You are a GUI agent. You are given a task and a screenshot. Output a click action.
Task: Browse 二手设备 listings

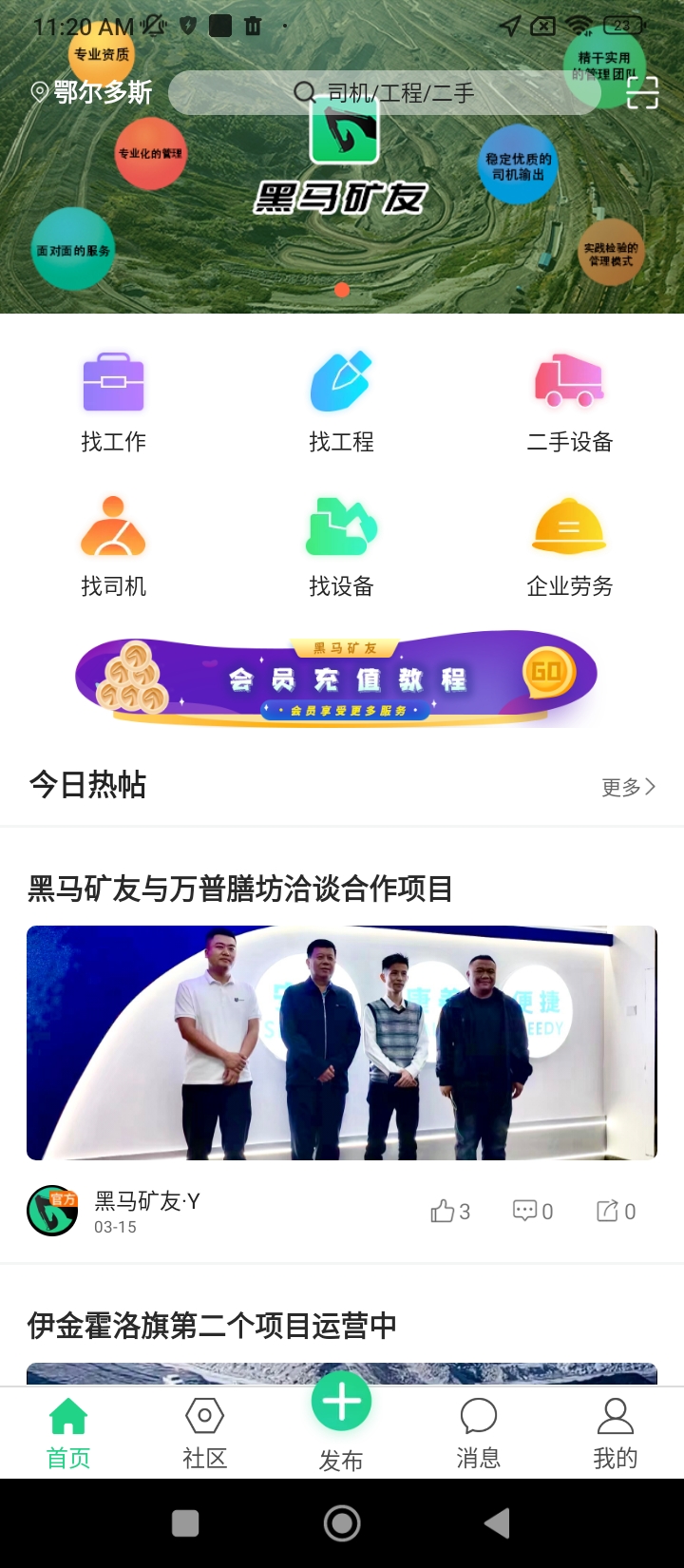click(569, 401)
